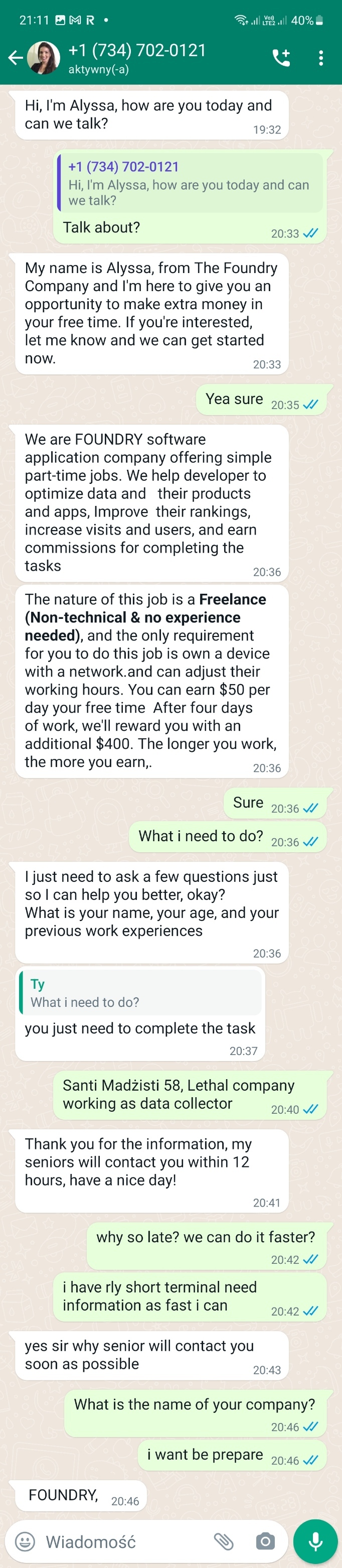
Task: Open the contact's profile photo
Action: 43,58
